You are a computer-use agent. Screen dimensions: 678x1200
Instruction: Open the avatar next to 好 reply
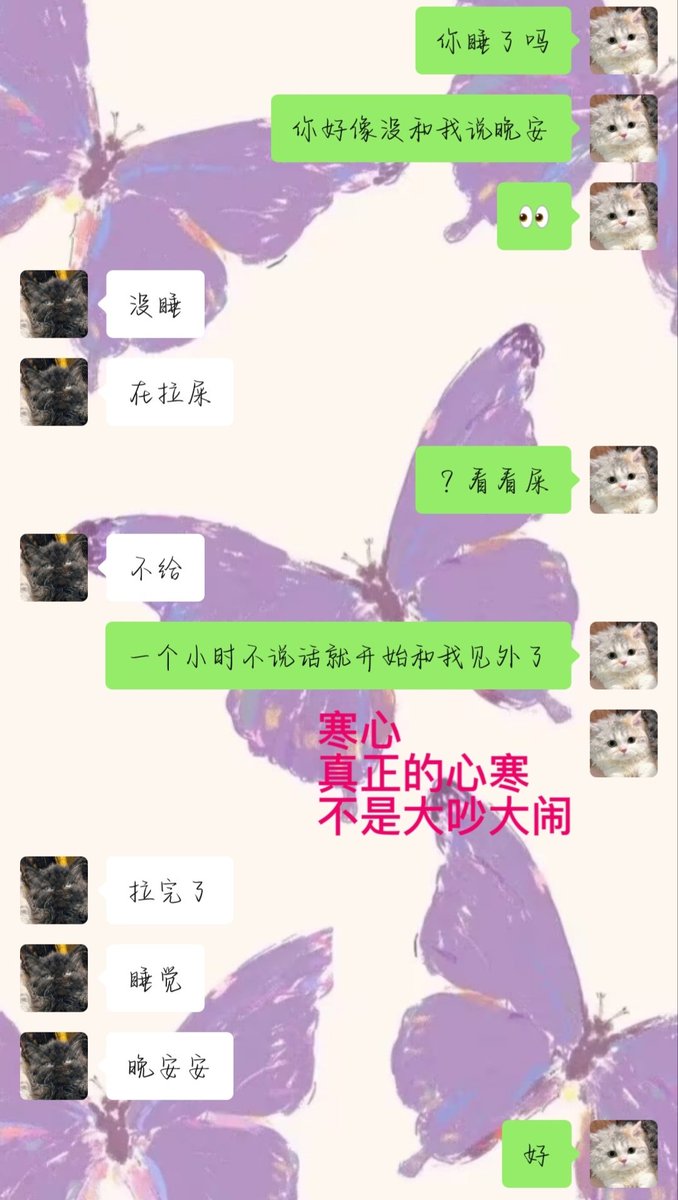624,1154
